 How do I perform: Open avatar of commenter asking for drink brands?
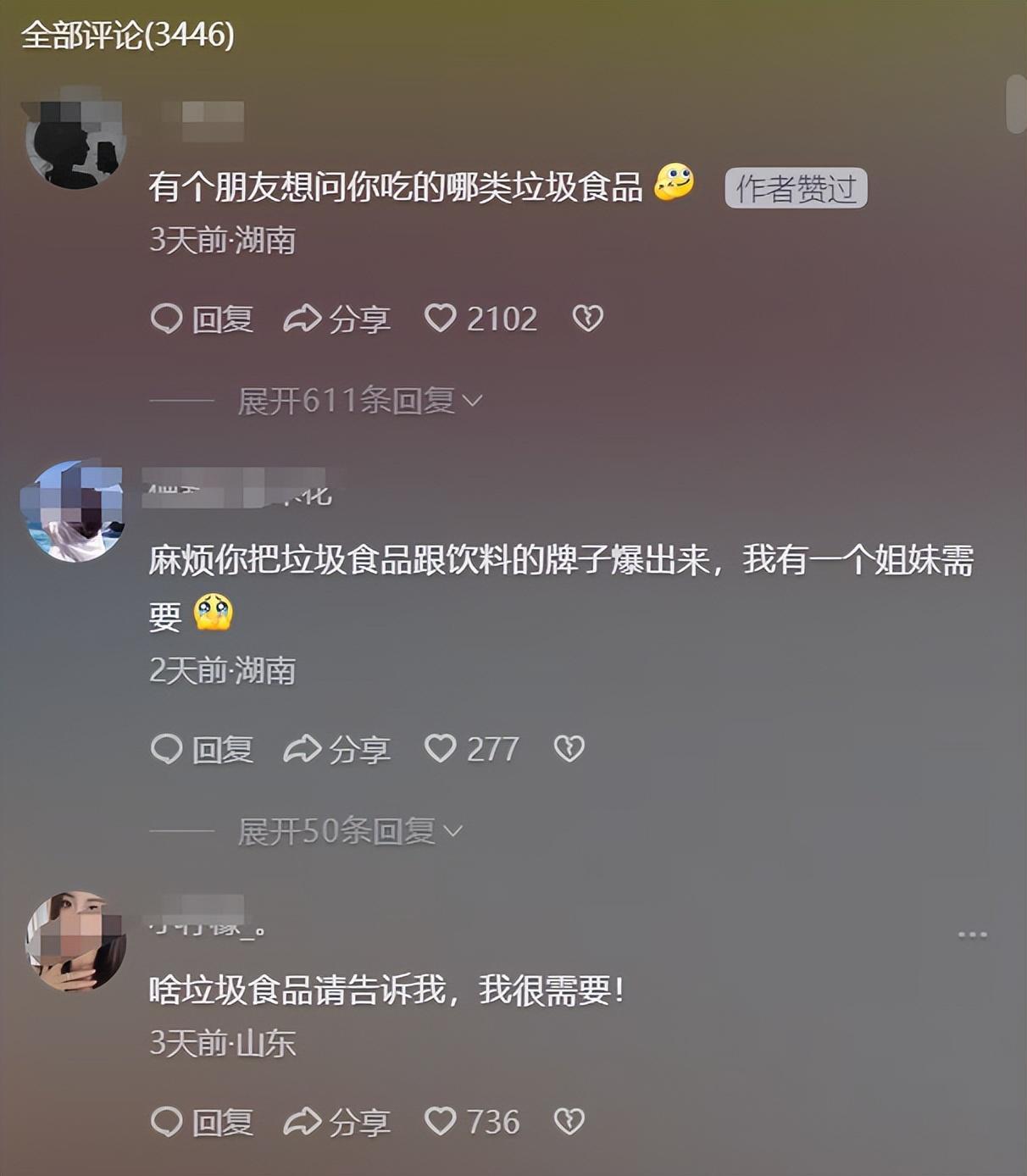73,511
